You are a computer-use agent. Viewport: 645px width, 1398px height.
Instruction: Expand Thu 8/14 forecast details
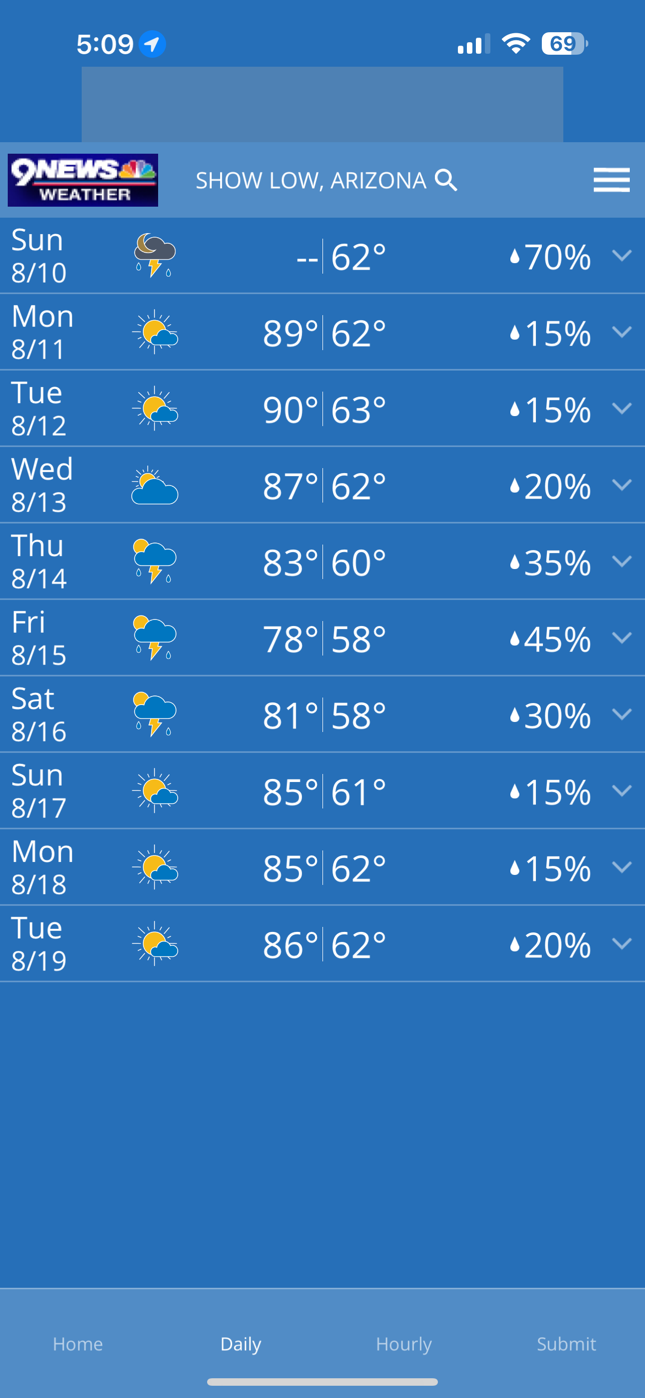[x=622, y=562]
